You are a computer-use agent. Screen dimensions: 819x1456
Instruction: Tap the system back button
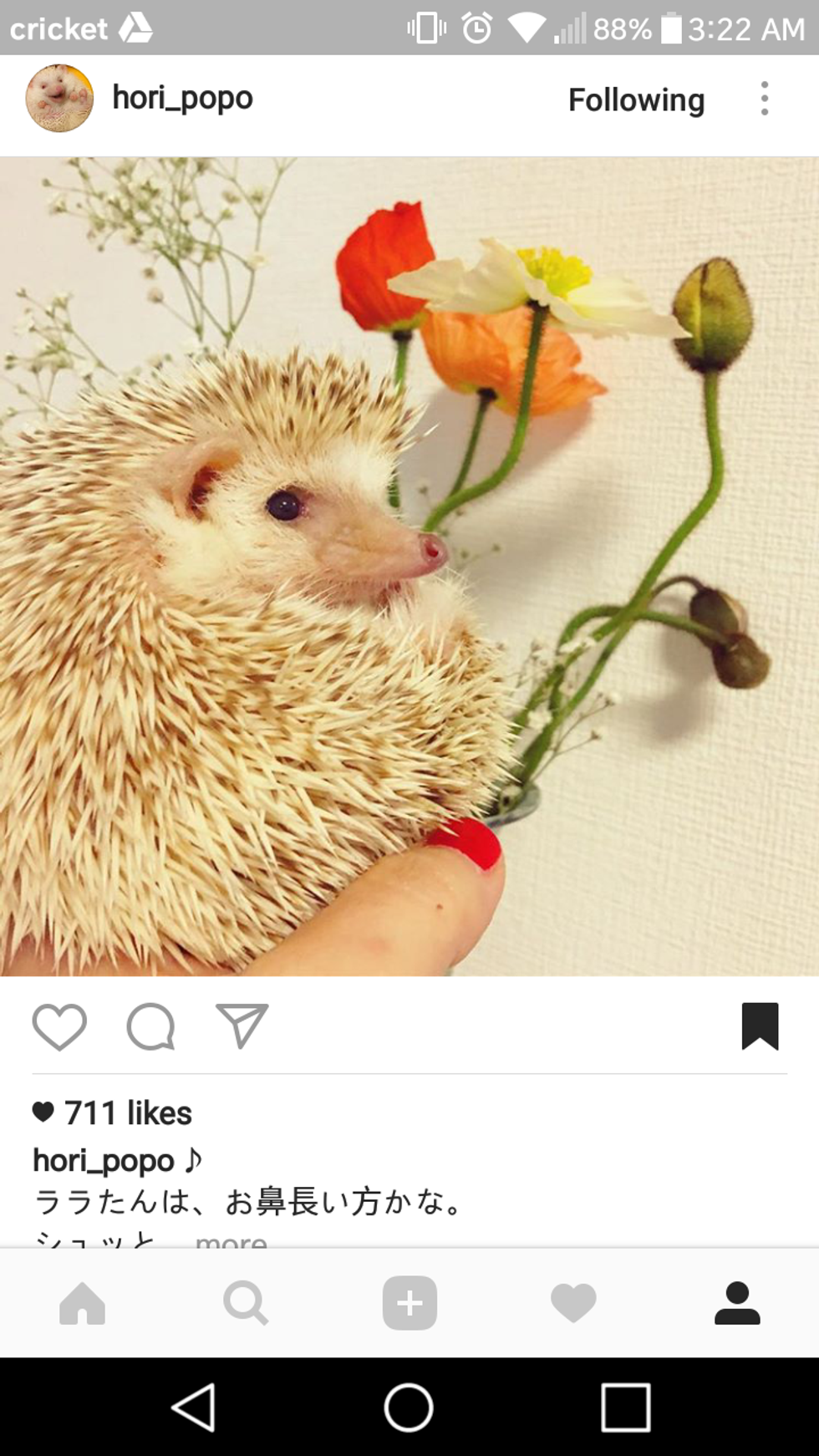[x=194, y=1408]
